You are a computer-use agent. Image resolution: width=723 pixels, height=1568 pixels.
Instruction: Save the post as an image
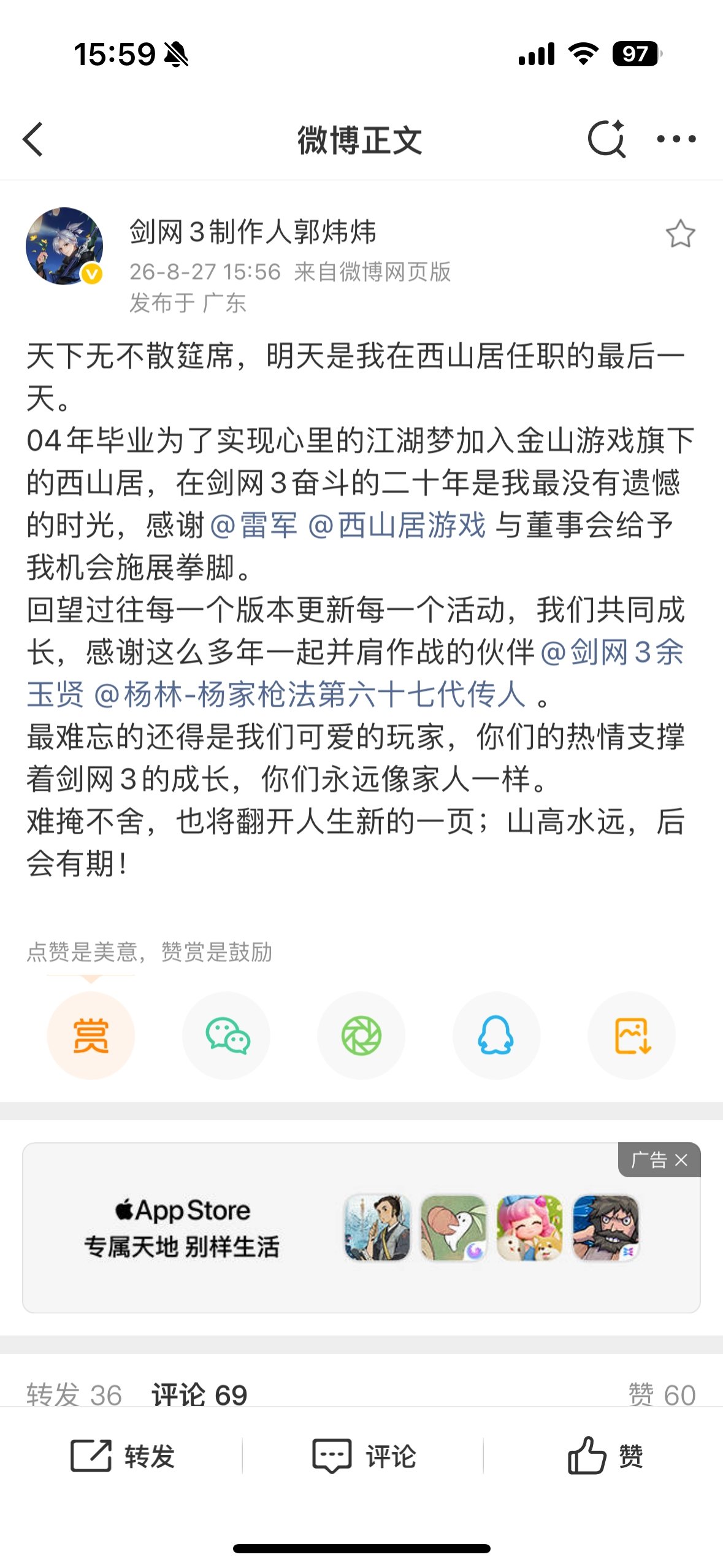click(x=632, y=1036)
